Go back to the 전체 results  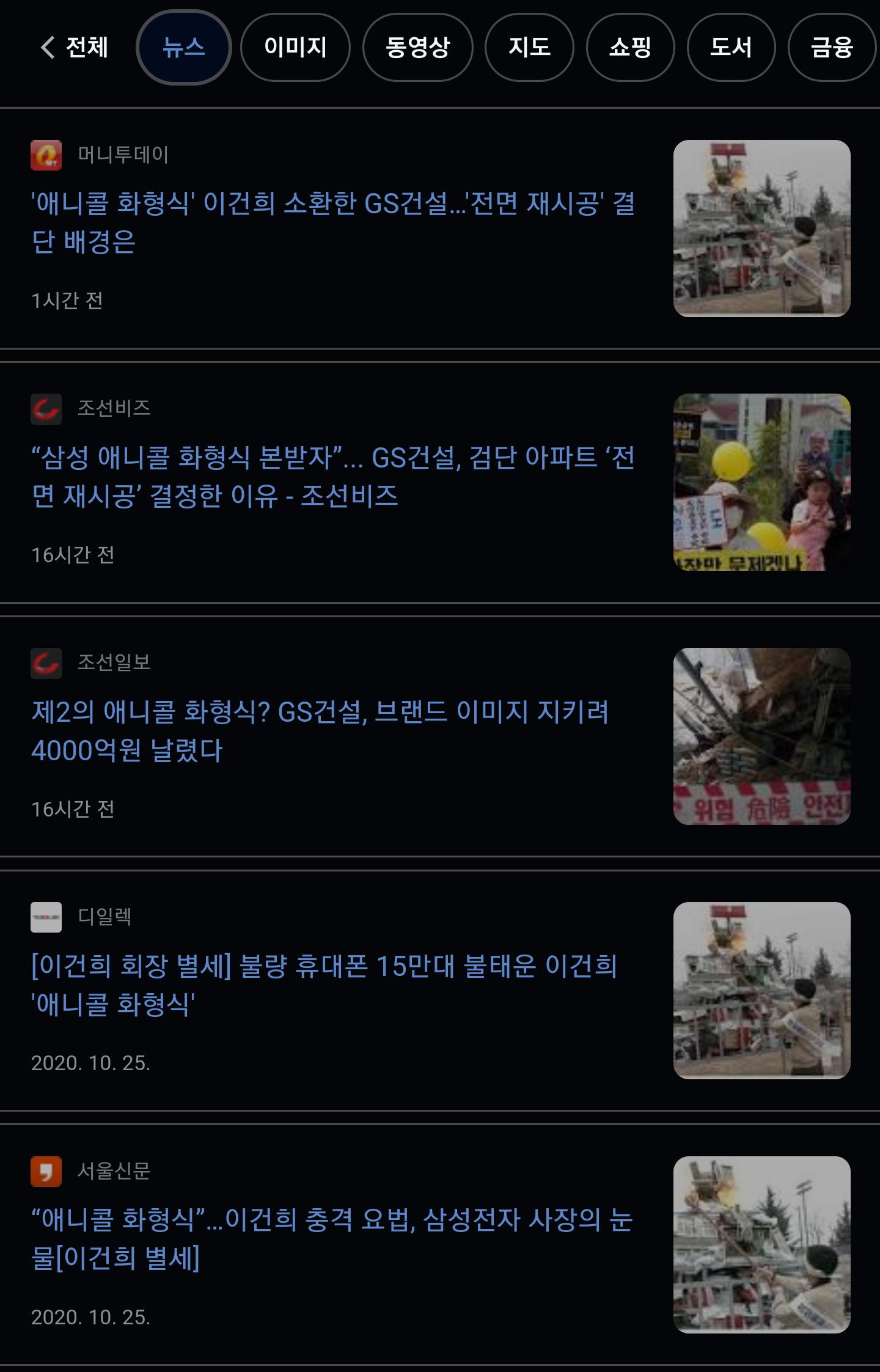point(75,47)
